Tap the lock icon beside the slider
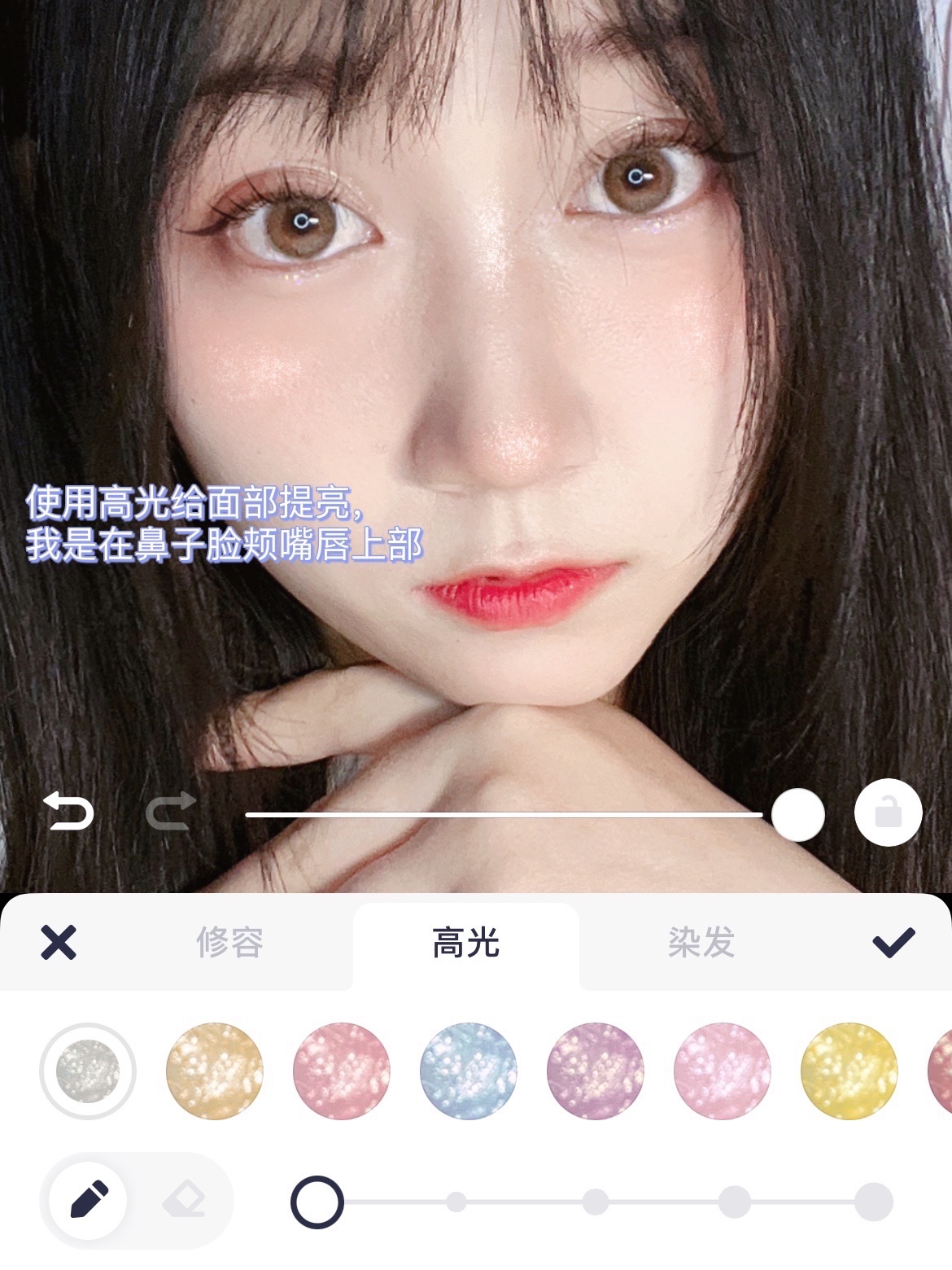 tap(888, 812)
